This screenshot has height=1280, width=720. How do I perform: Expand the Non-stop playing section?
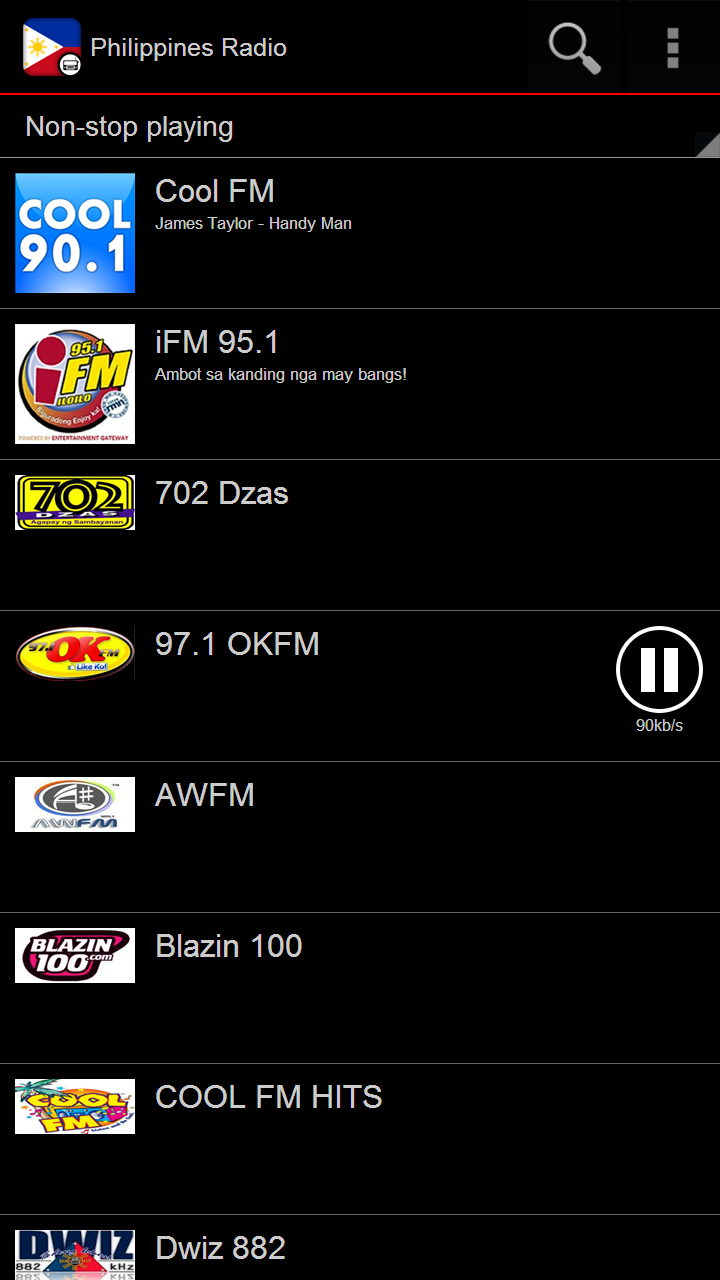pos(708,144)
